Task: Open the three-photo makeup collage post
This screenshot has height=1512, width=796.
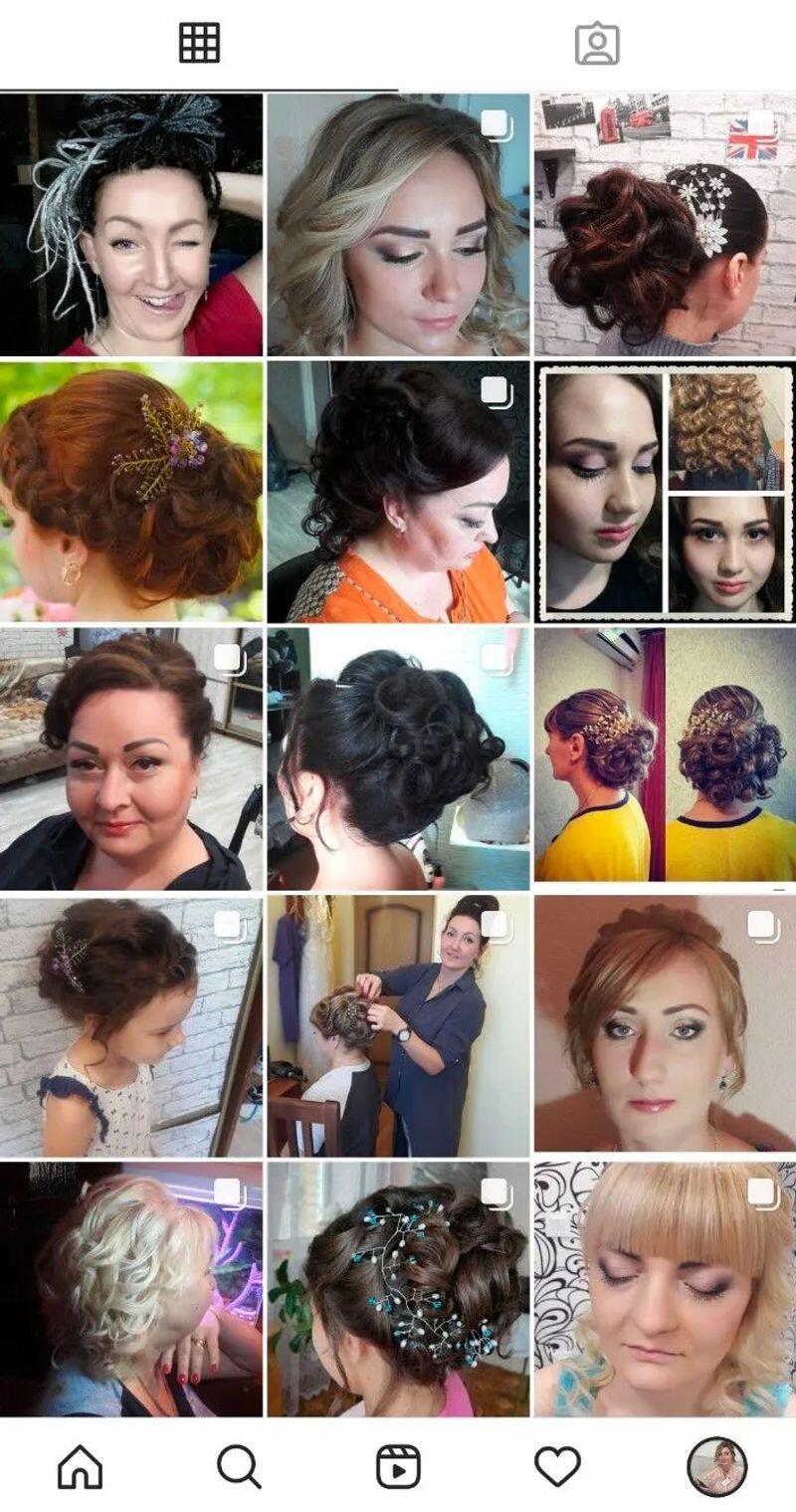Action: [x=665, y=492]
